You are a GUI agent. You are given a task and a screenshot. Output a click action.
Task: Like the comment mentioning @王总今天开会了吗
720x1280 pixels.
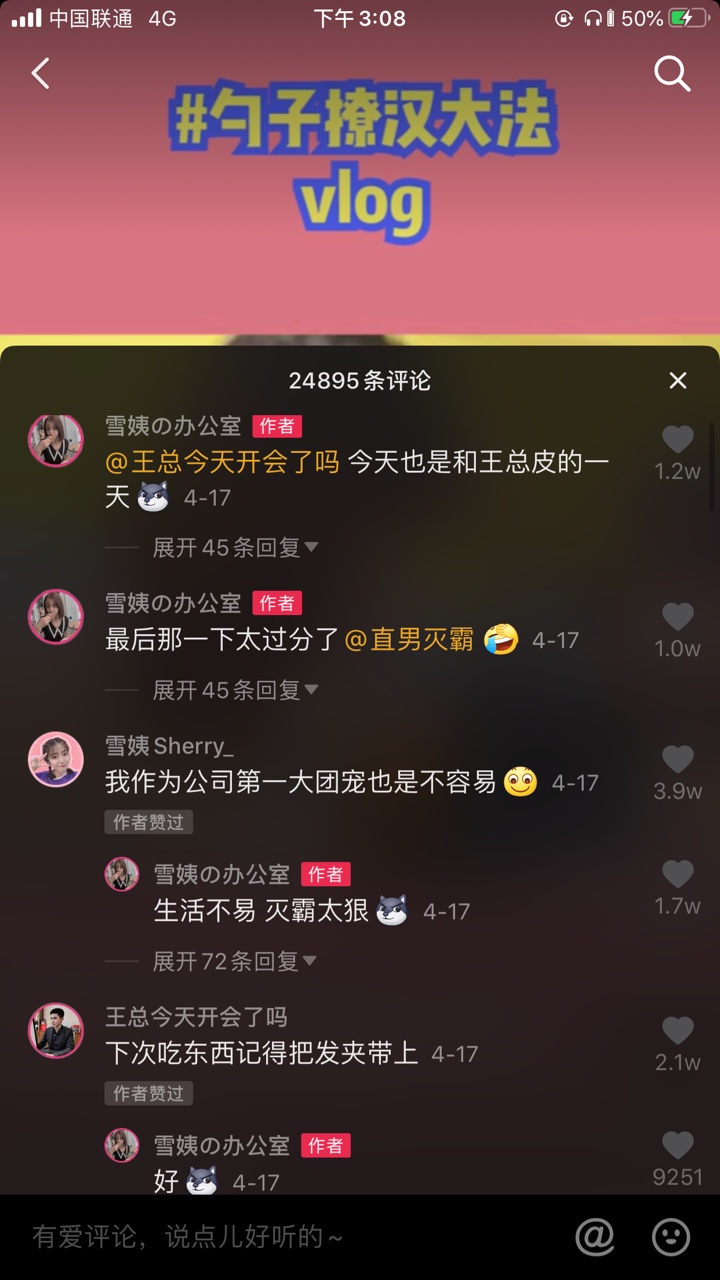677,440
